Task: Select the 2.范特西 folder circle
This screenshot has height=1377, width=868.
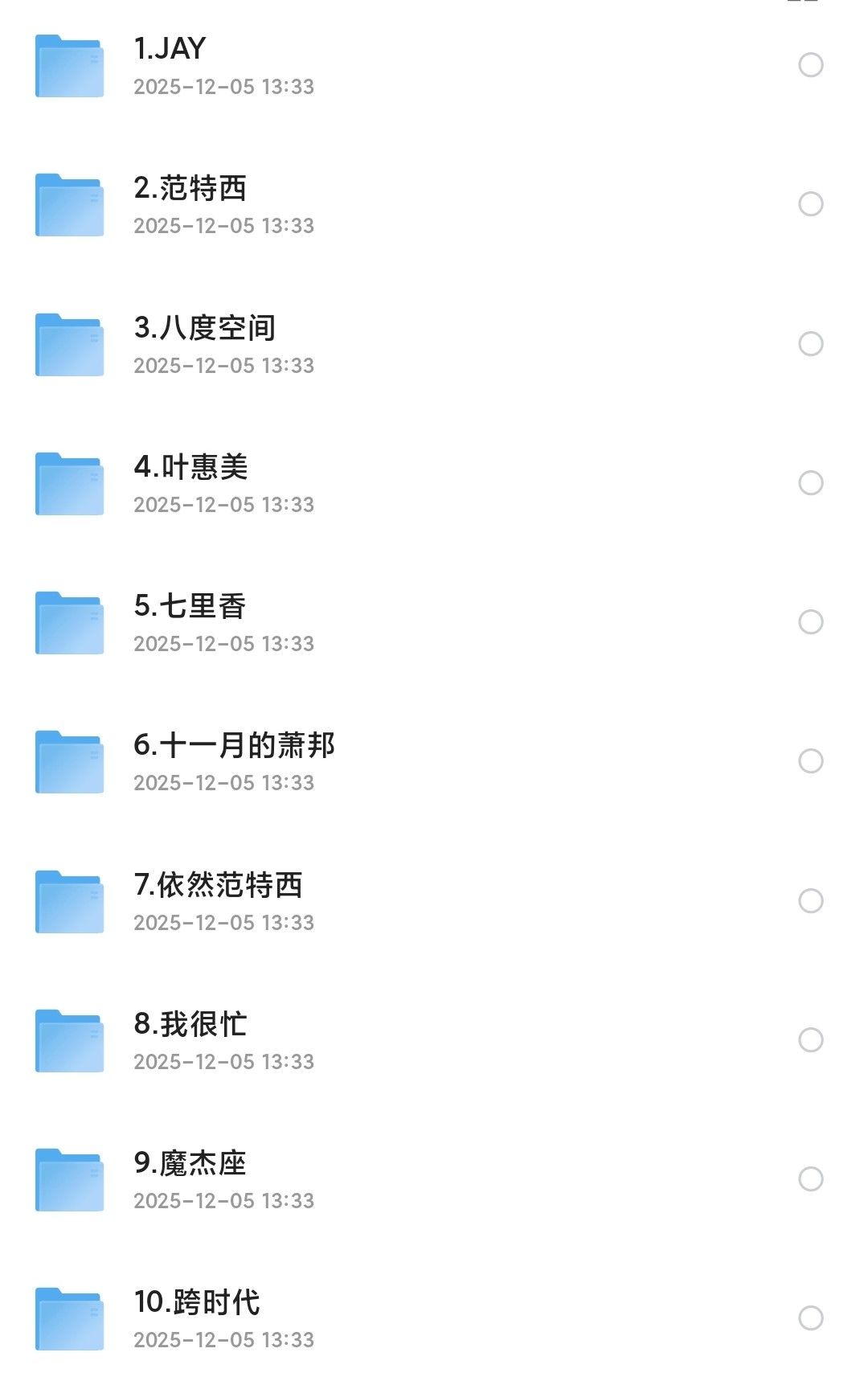Action: coord(810,204)
